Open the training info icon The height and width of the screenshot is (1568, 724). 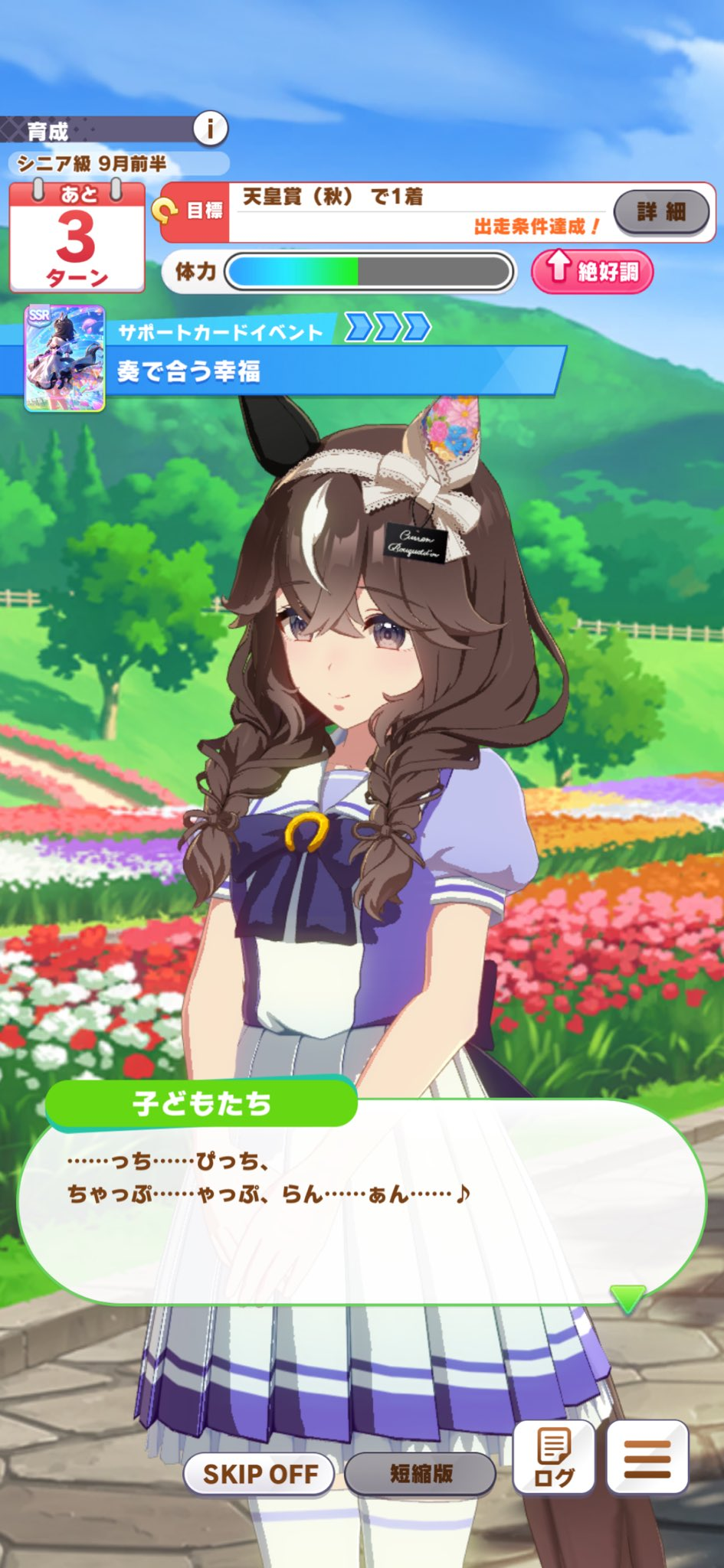(210, 129)
